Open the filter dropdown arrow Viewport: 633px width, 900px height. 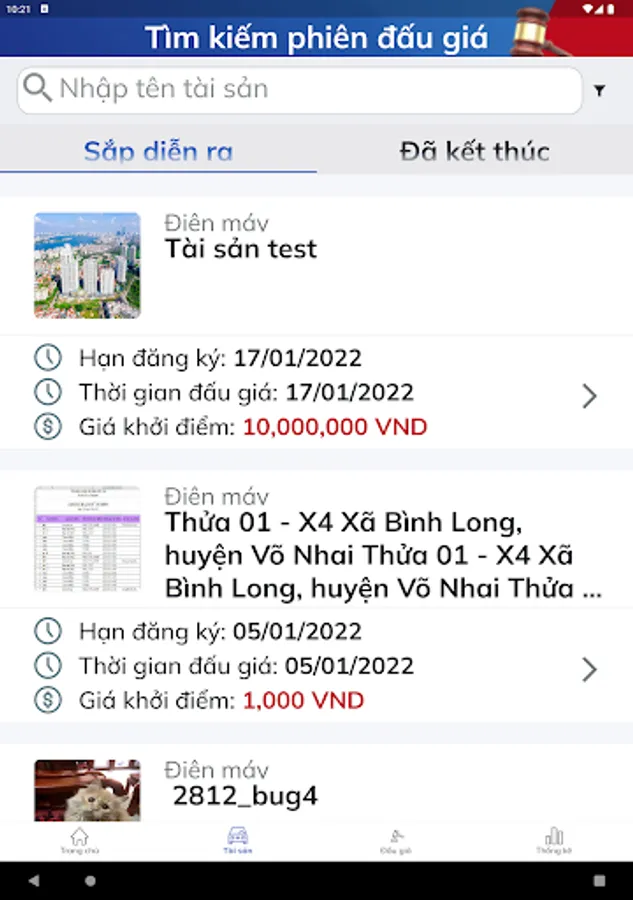coord(599,91)
